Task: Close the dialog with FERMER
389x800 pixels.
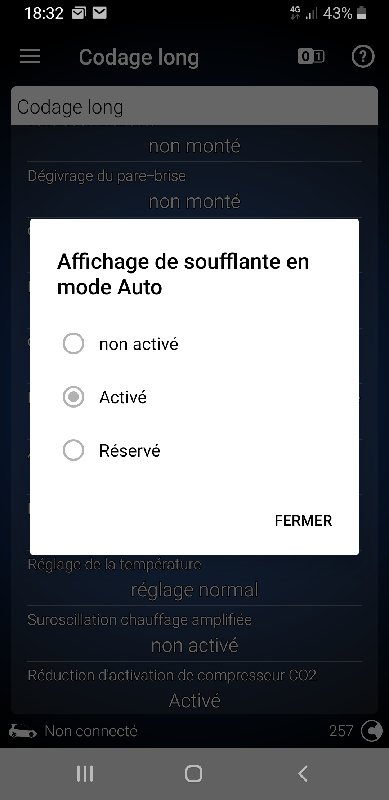Action: 303,520
